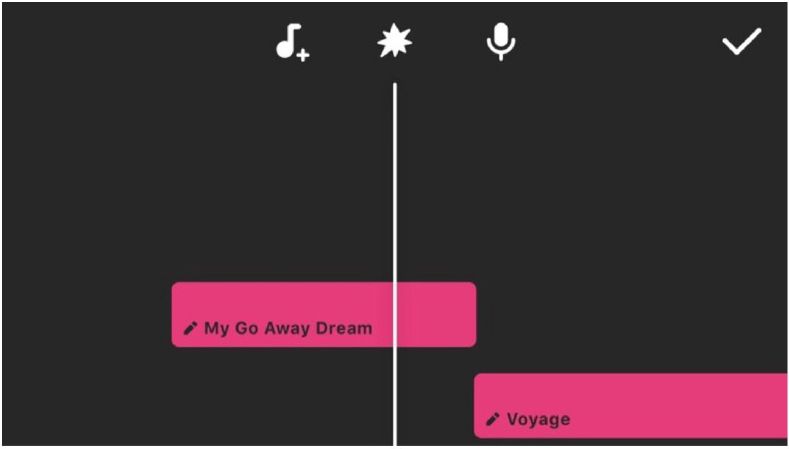789x449 pixels.
Task: Tap the add music icon
Action: point(292,43)
